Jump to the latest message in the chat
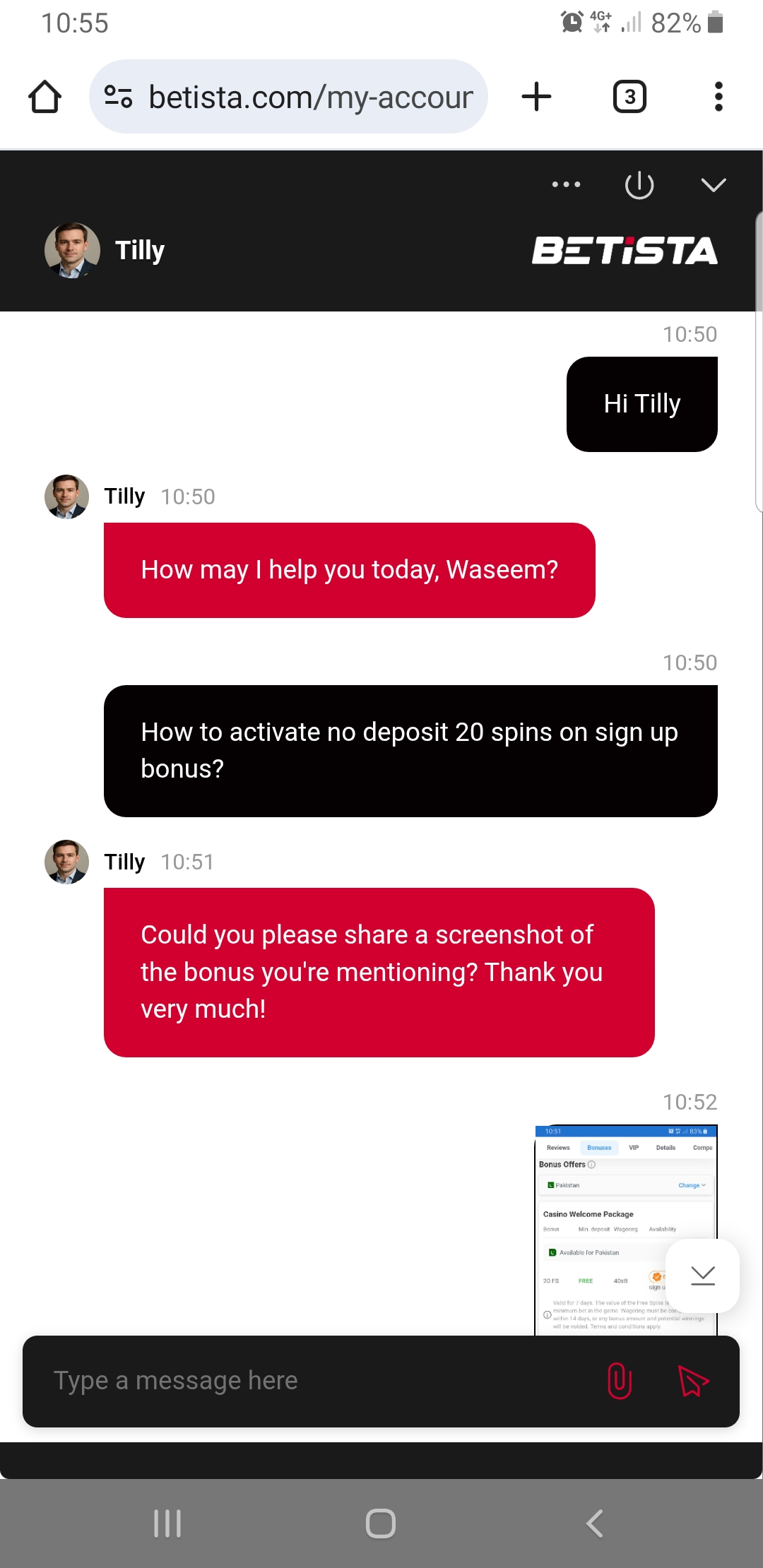The height and width of the screenshot is (1568, 763). click(x=703, y=1276)
